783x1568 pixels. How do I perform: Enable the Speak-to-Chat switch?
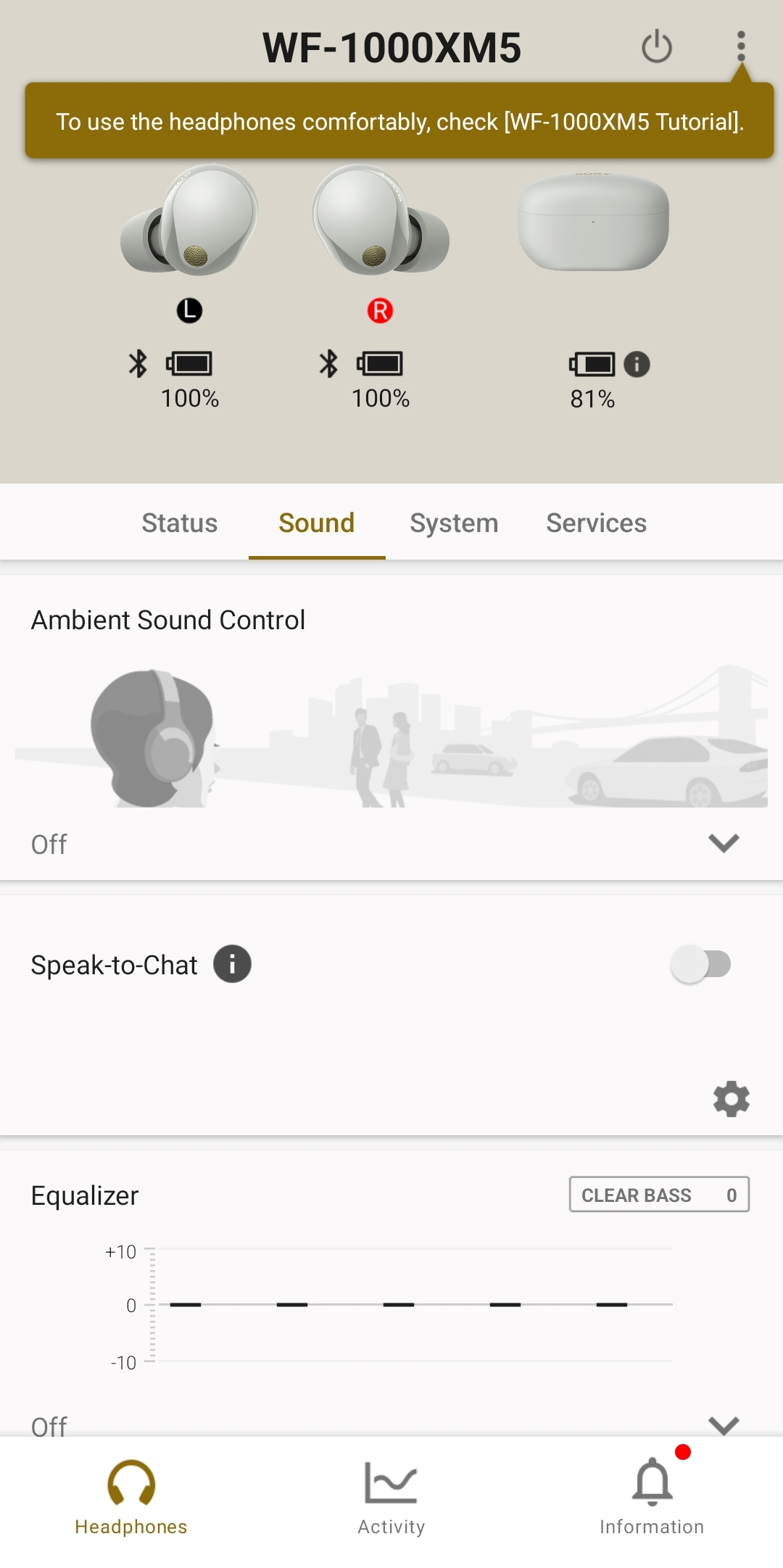[x=700, y=964]
